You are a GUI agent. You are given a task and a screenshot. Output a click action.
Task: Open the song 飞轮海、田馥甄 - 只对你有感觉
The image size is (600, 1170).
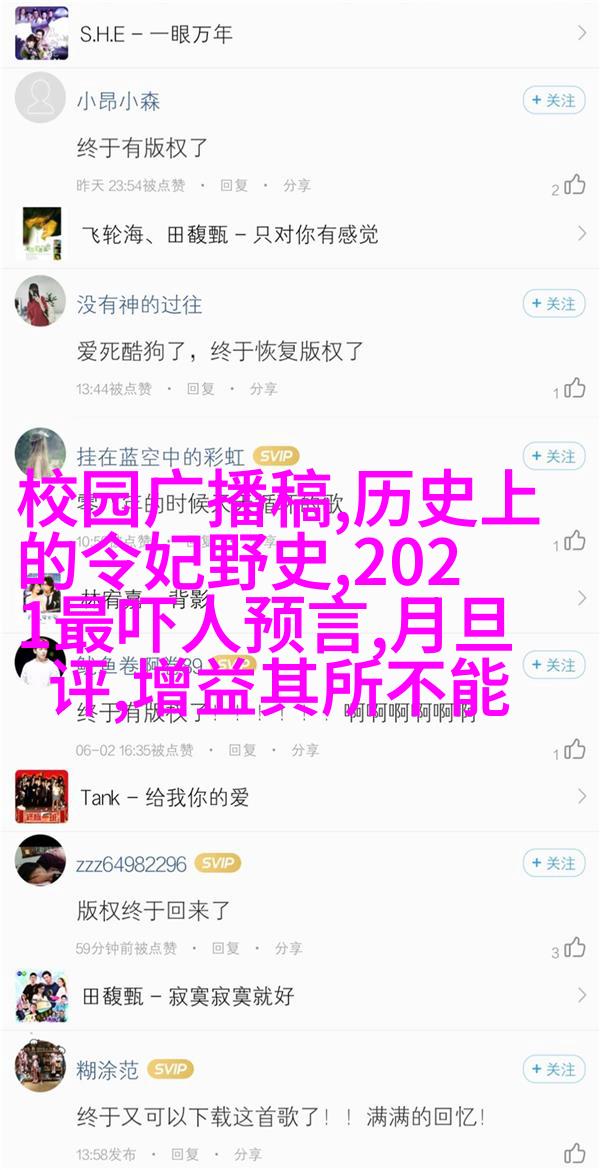click(x=300, y=234)
